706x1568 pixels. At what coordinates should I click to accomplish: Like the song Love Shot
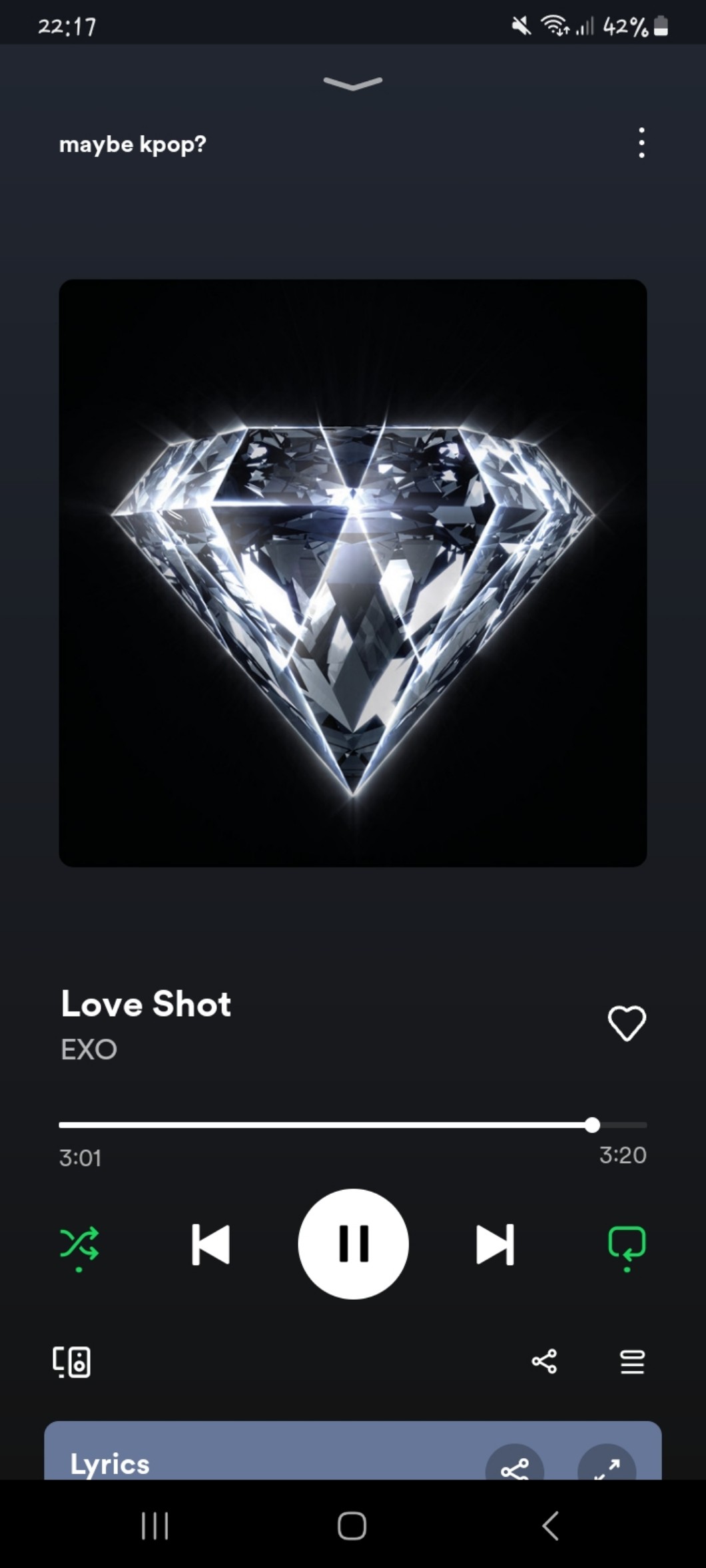[627, 1023]
